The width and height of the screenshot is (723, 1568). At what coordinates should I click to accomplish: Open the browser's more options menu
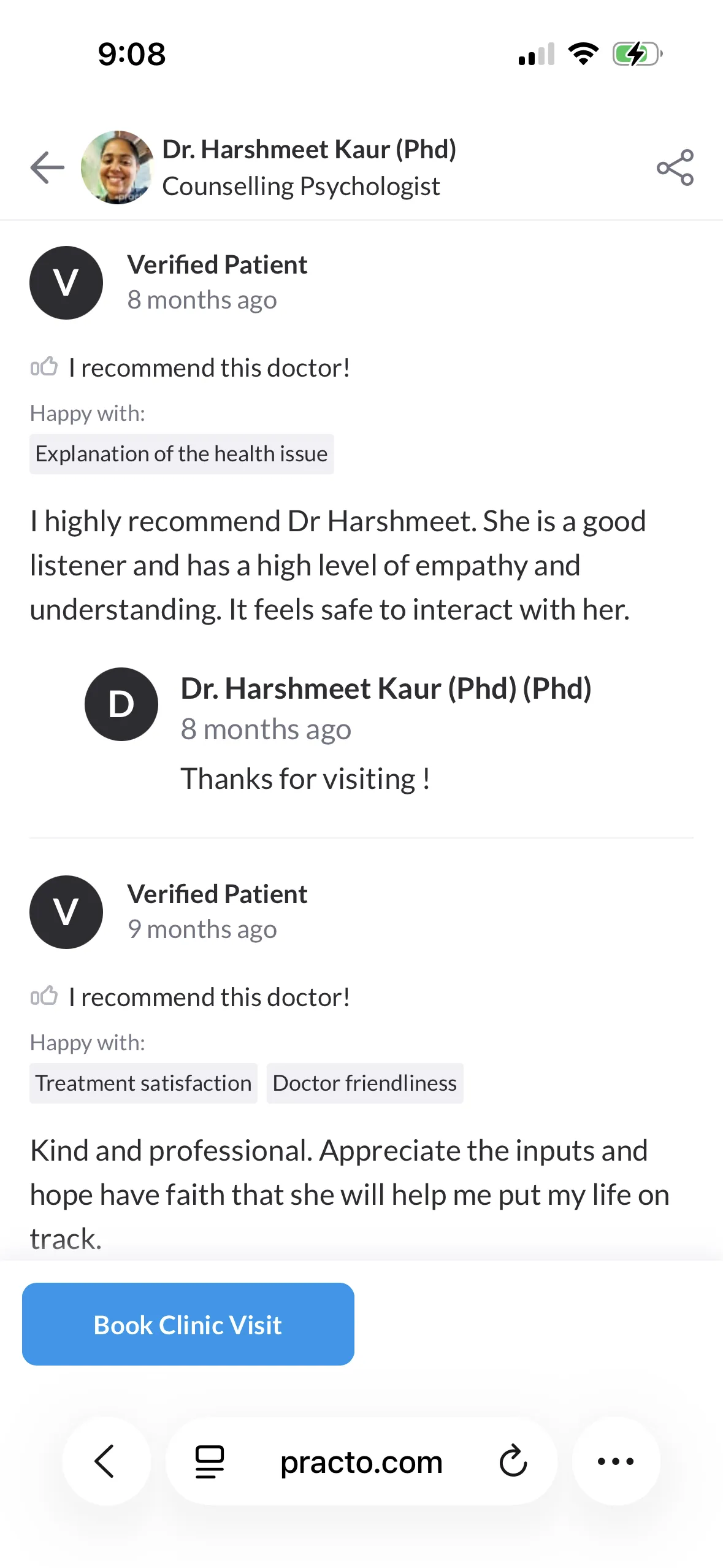616,1461
